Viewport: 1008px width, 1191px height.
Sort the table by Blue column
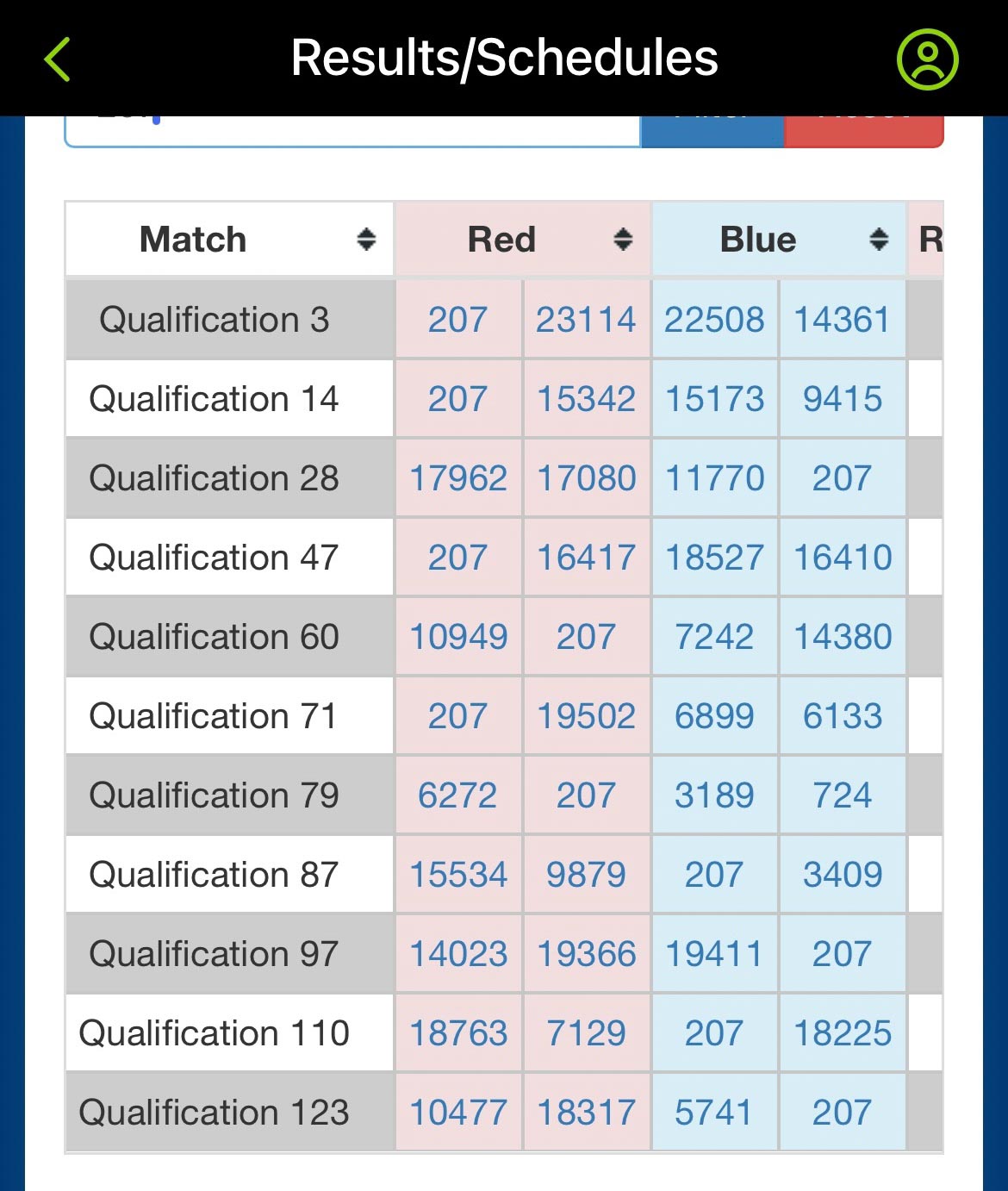click(x=879, y=240)
